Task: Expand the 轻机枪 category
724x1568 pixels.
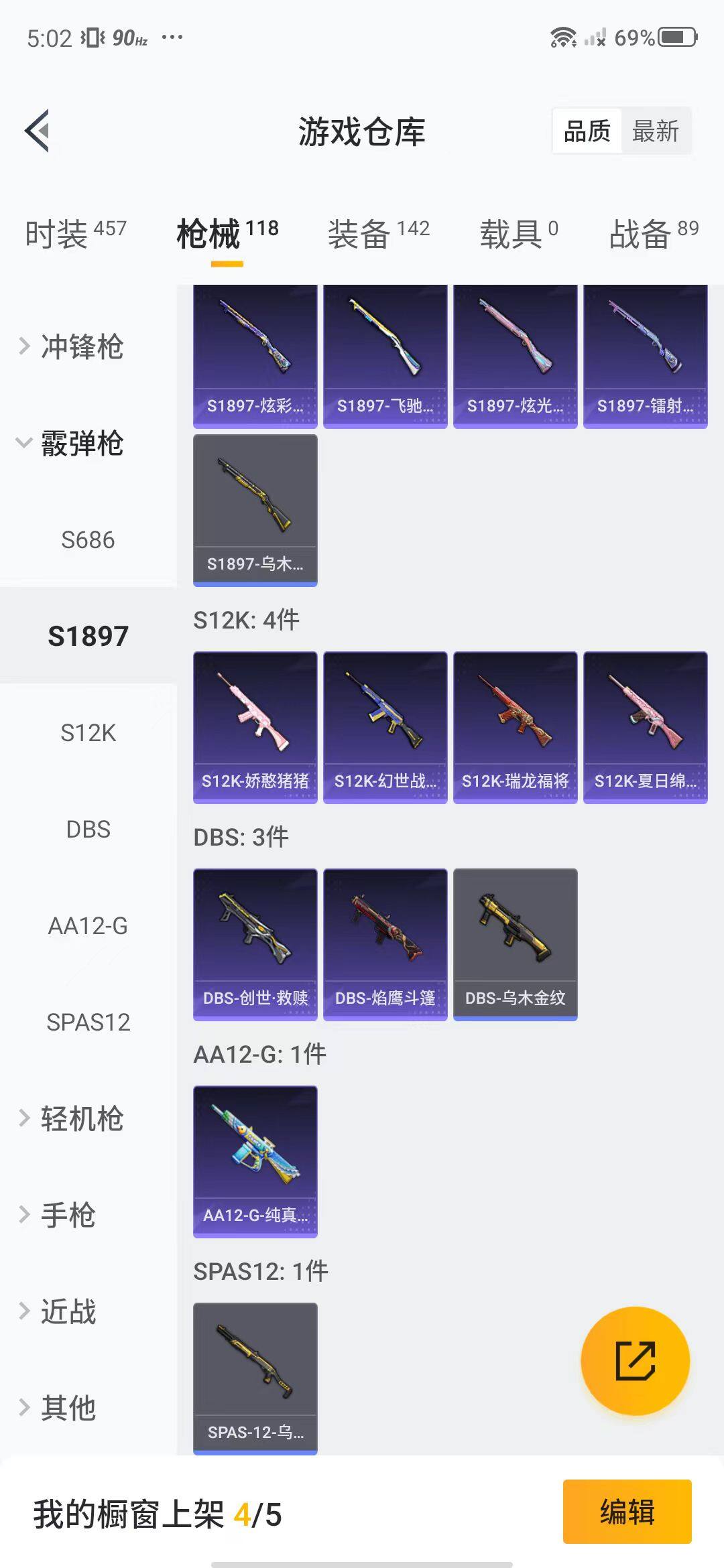Action: pyautogui.click(x=70, y=1118)
